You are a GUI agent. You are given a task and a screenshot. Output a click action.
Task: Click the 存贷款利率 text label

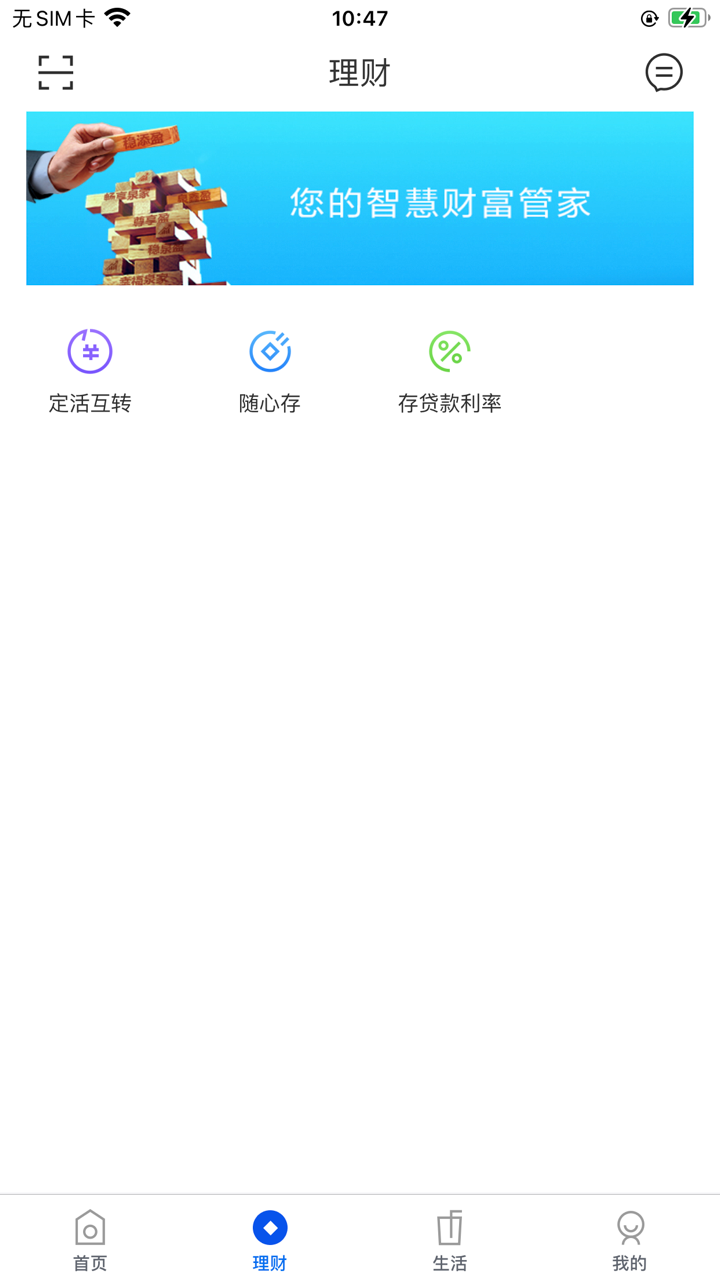pos(449,403)
